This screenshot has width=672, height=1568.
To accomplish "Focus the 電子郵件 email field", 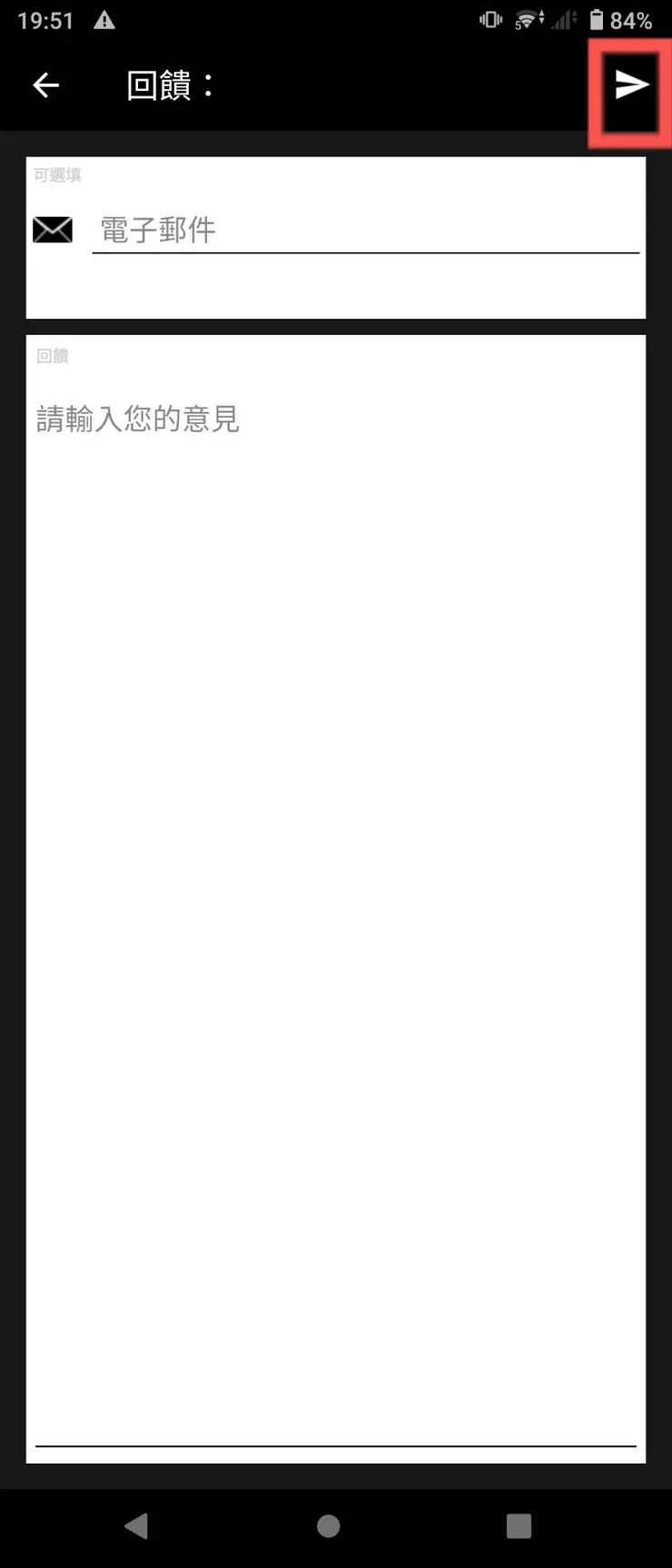I will pyautogui.click(x=365, y=231).
